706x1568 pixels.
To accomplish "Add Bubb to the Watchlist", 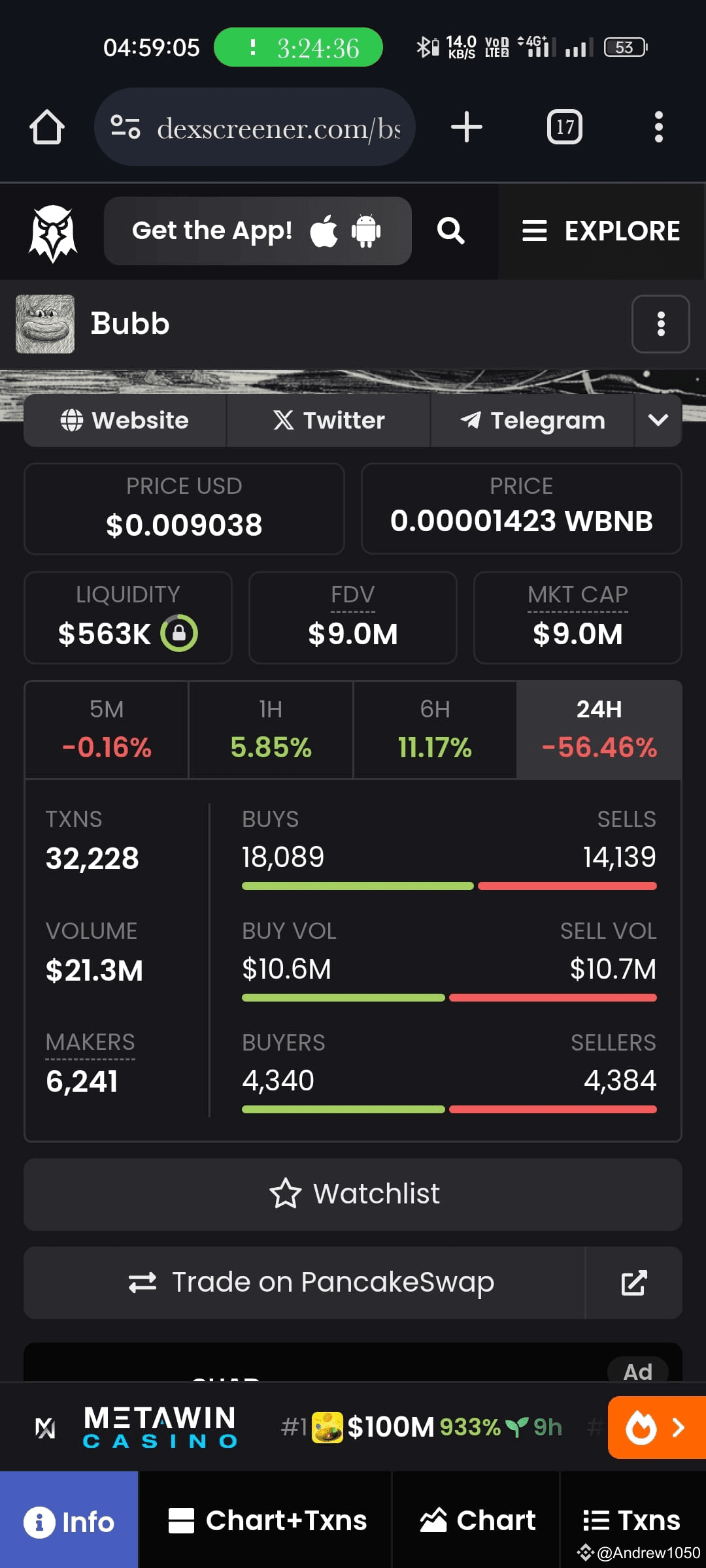I will (x=353, y=1194).
